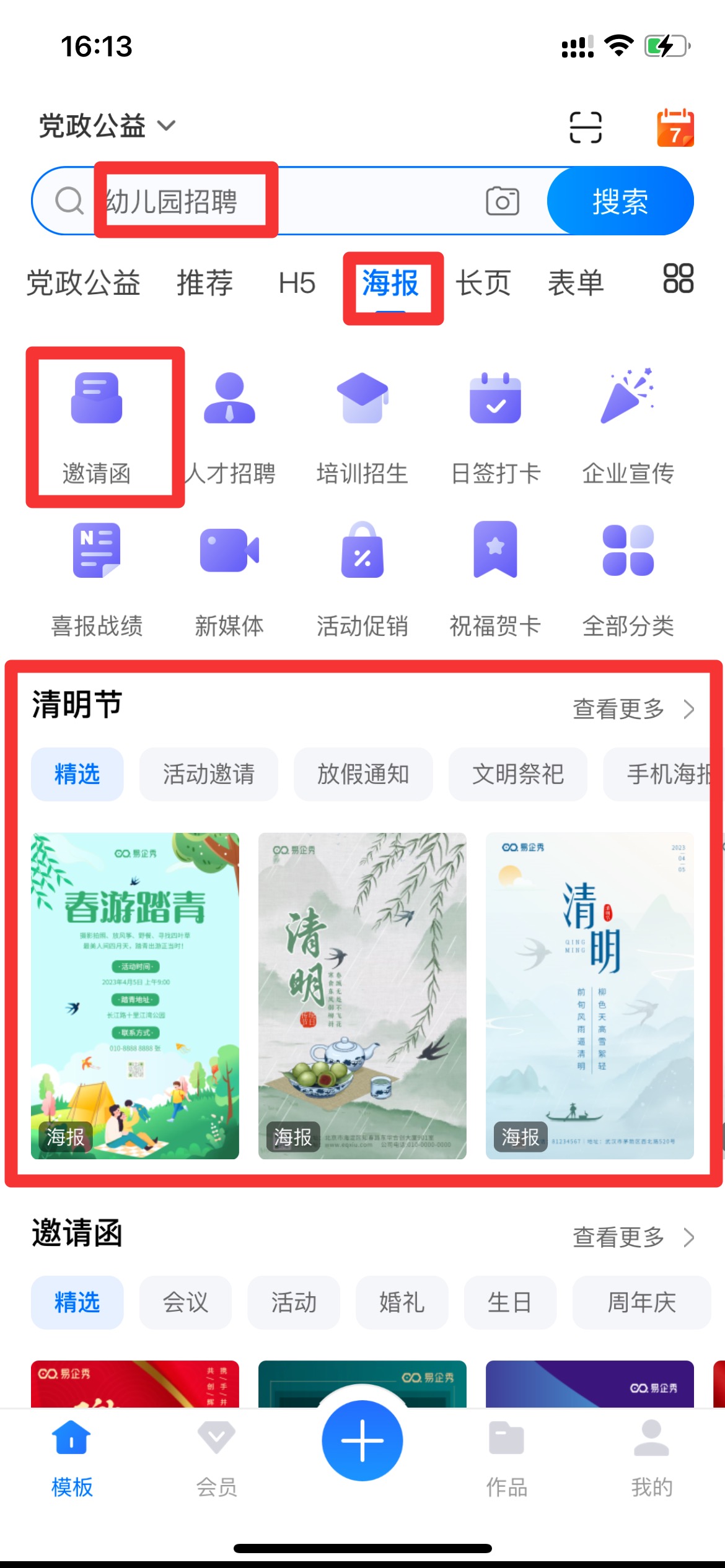Open 全部分类 to view all categories
The width and height of the screenshot is (725, 1568).
[628, 578]
